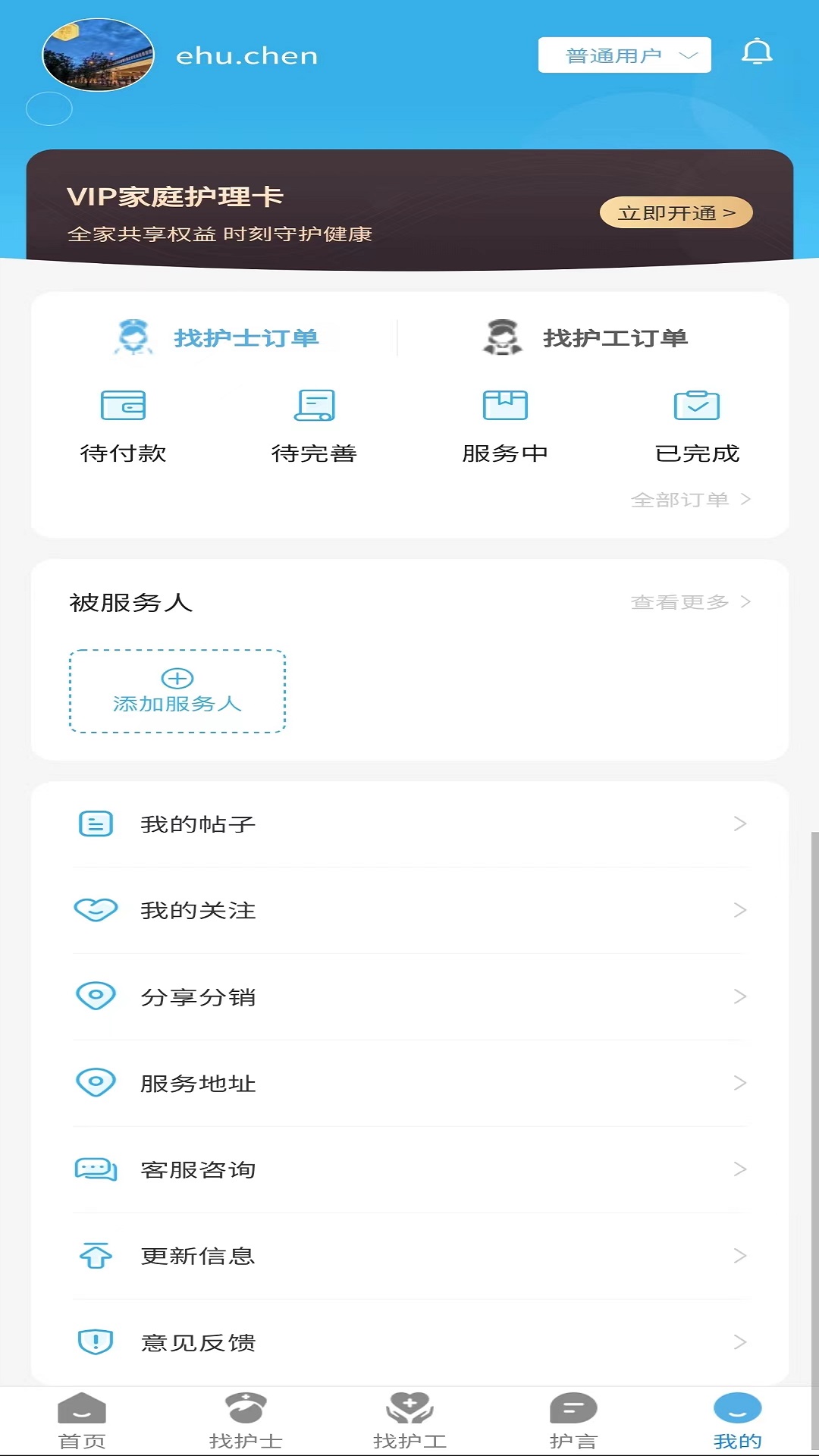Open 分享分销 row

(x=409, y=996)
